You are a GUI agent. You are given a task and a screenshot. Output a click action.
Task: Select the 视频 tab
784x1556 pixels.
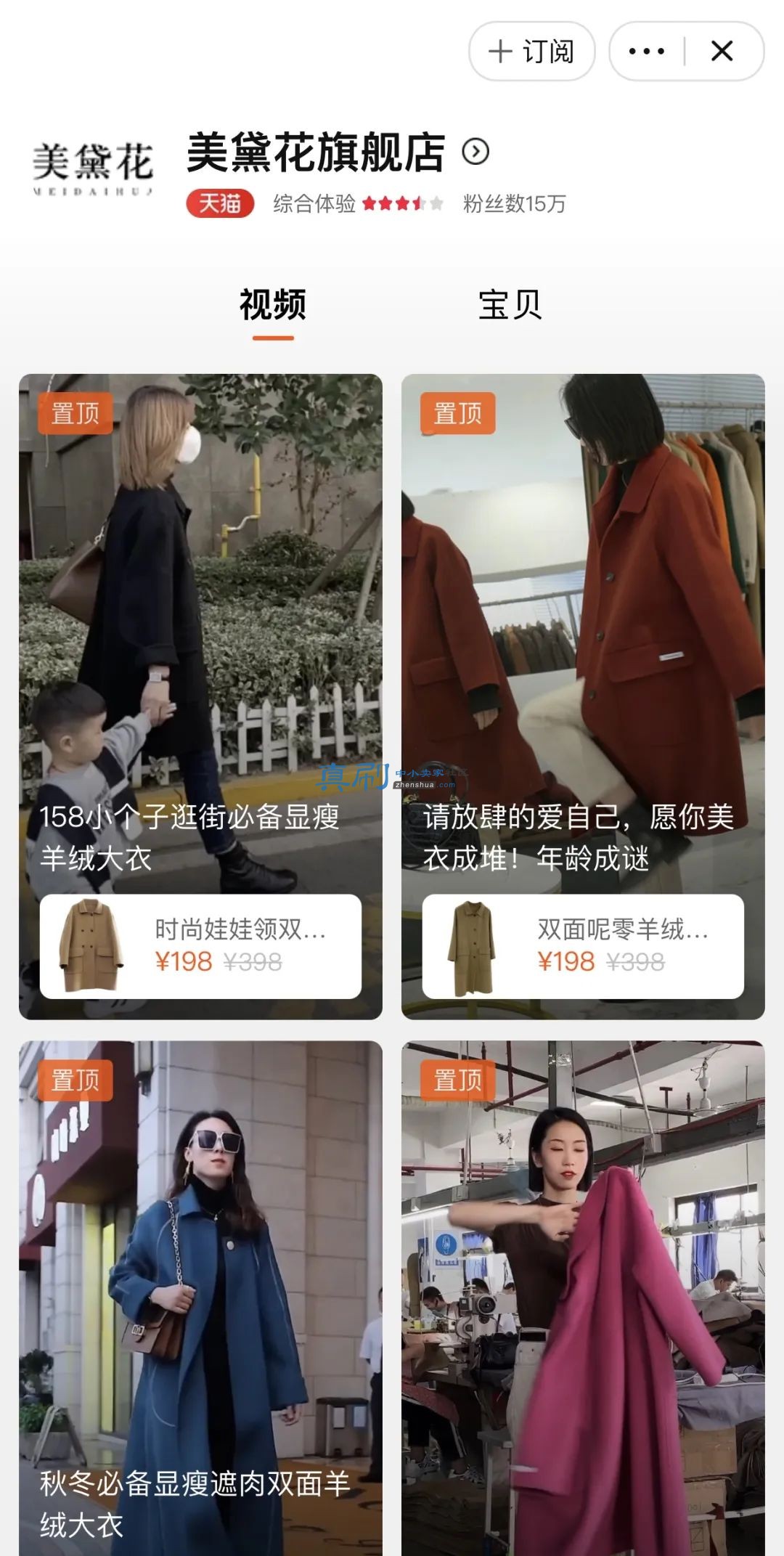[x=273, y=305]
